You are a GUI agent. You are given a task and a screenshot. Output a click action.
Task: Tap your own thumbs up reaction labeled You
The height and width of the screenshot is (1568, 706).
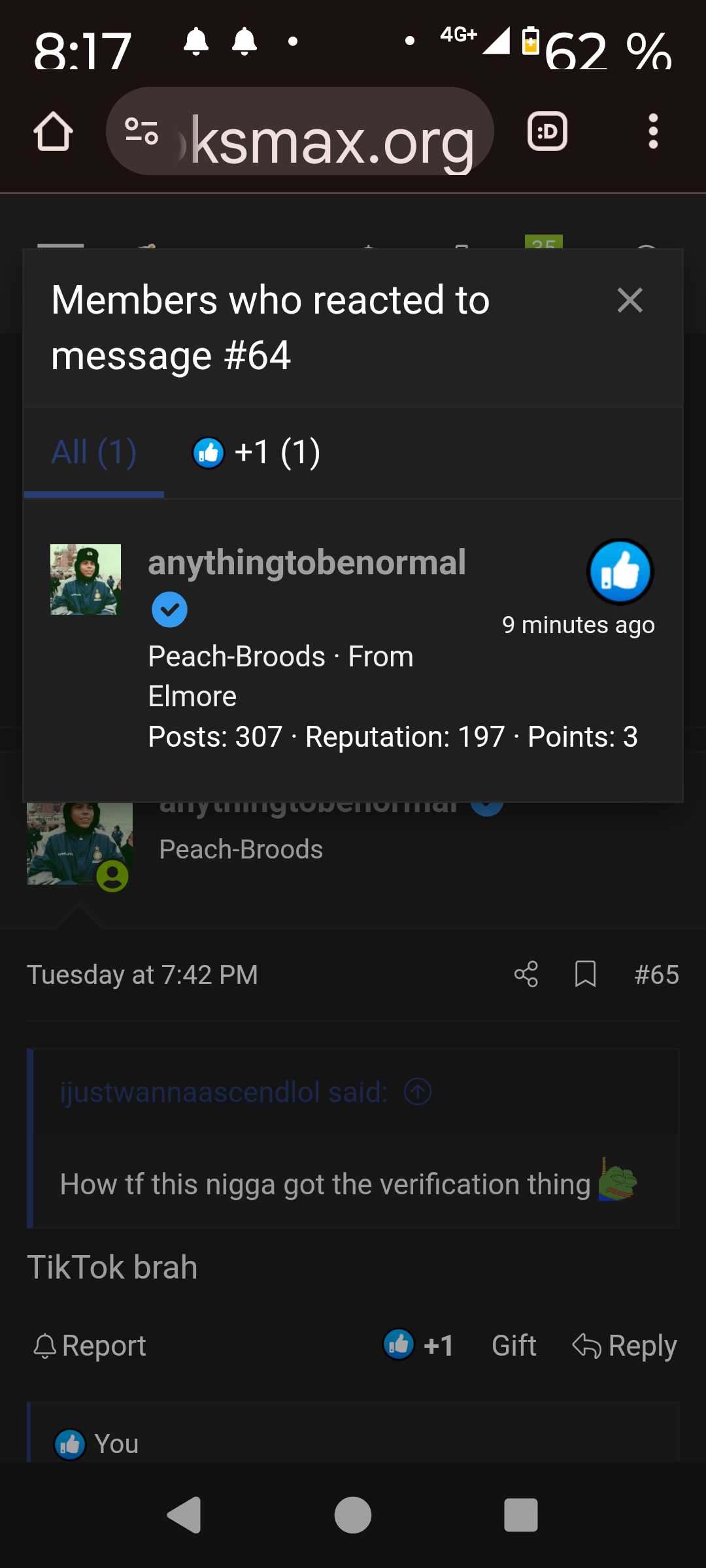(71, 1444)
